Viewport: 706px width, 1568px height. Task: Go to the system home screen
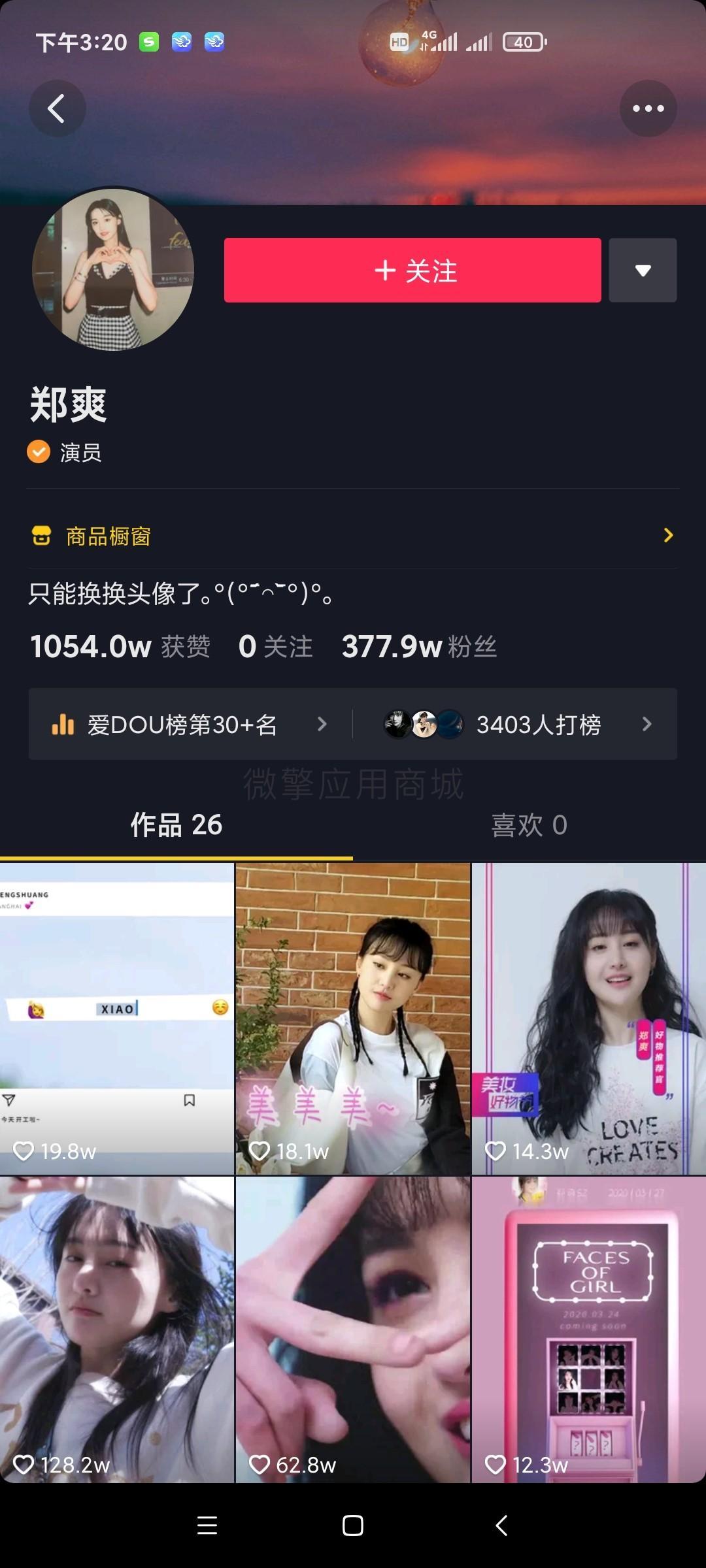[353, 1526]
